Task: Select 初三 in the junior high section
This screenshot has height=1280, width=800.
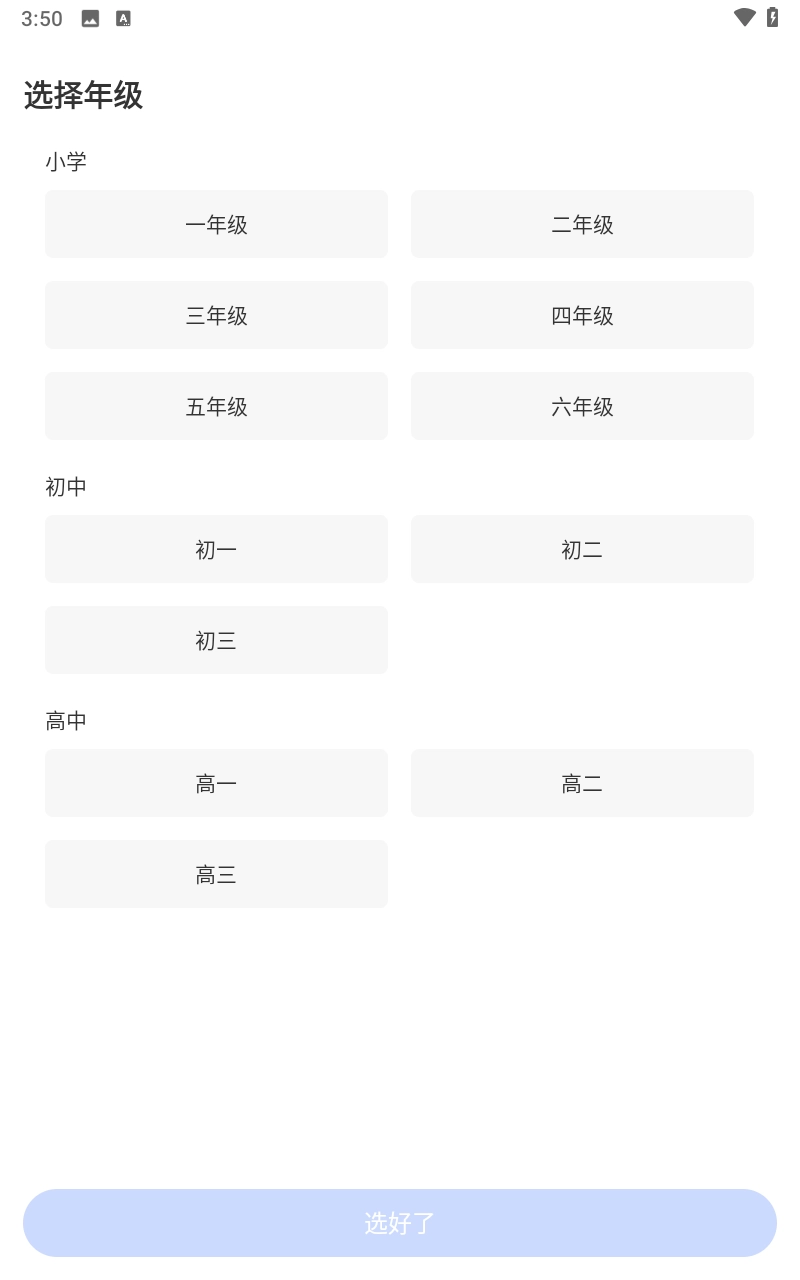Action: (216, 640)
